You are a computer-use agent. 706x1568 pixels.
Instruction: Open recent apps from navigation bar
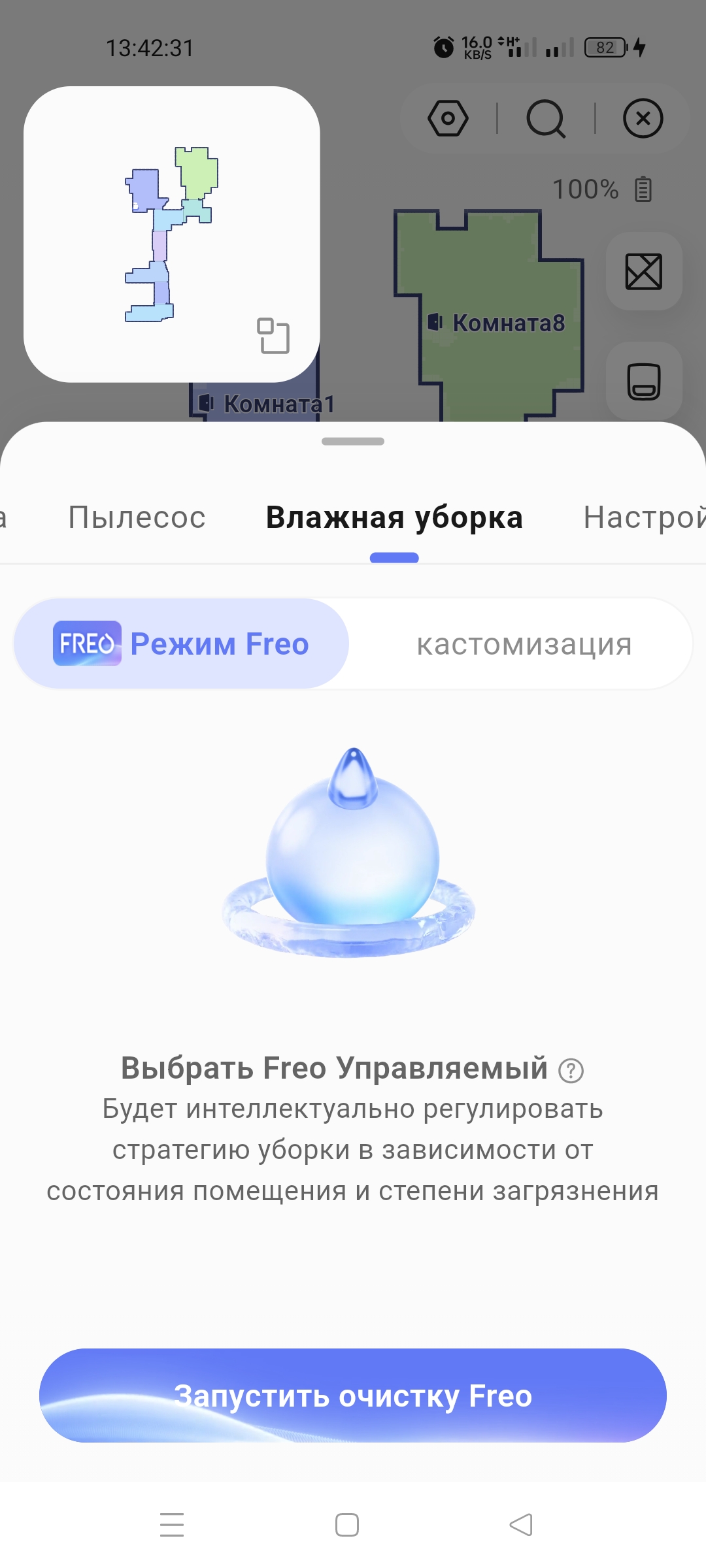(x=172, y=1525)
